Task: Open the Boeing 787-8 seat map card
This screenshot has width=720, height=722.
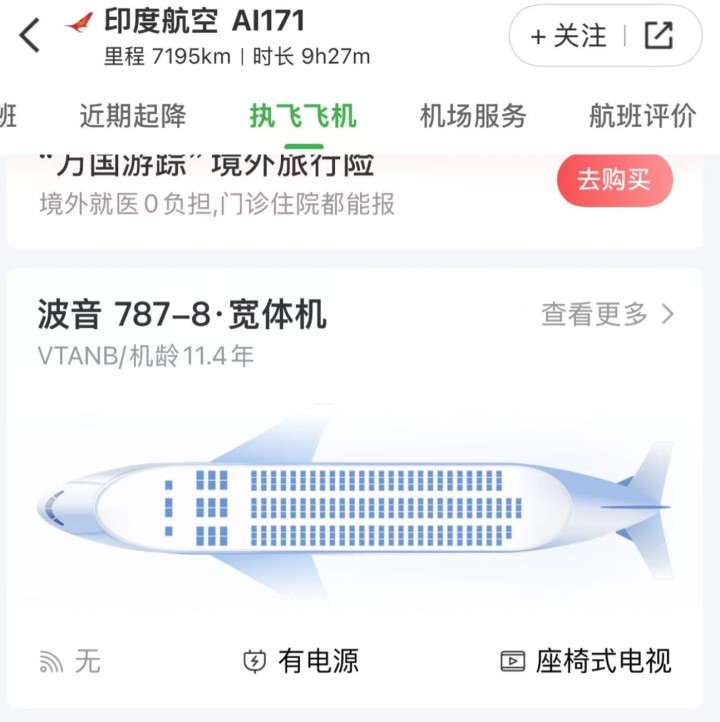Action: tap(355, 507)
